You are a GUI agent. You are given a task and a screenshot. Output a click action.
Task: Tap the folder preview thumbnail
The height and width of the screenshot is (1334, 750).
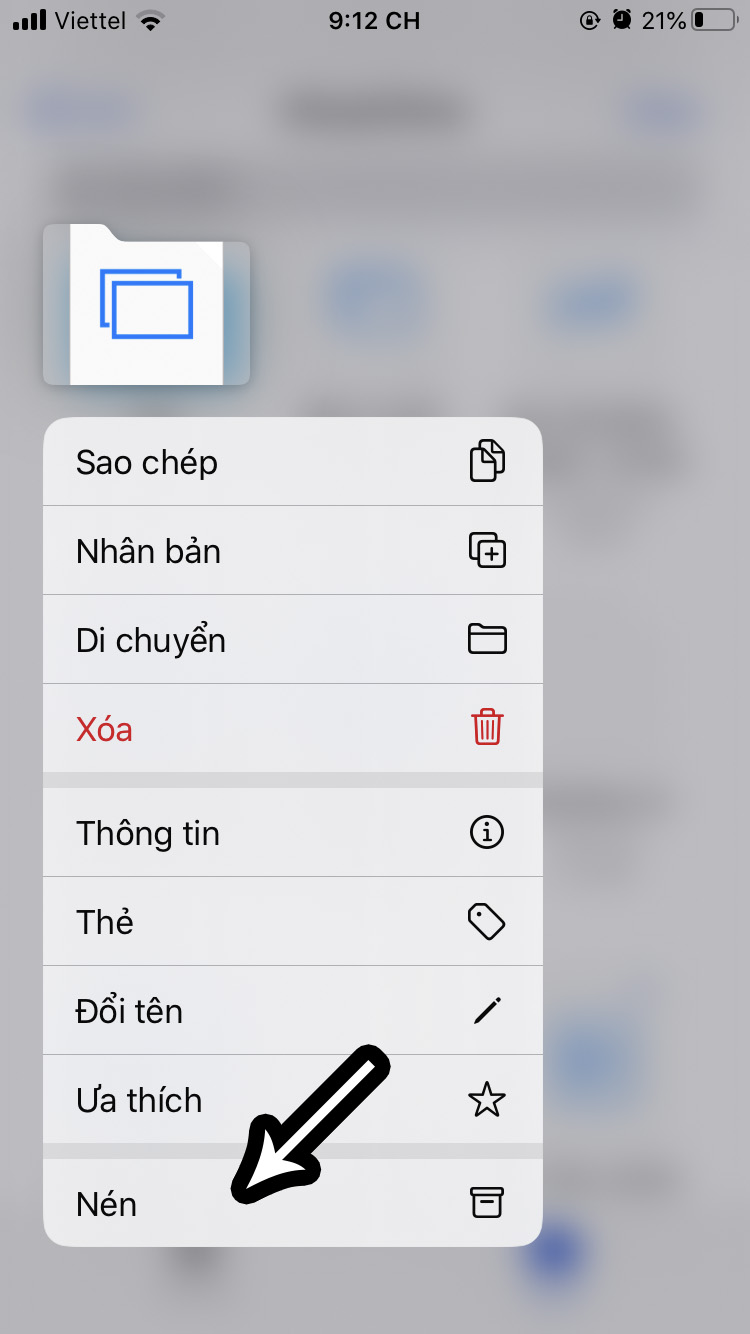click(x=146, y=304)
